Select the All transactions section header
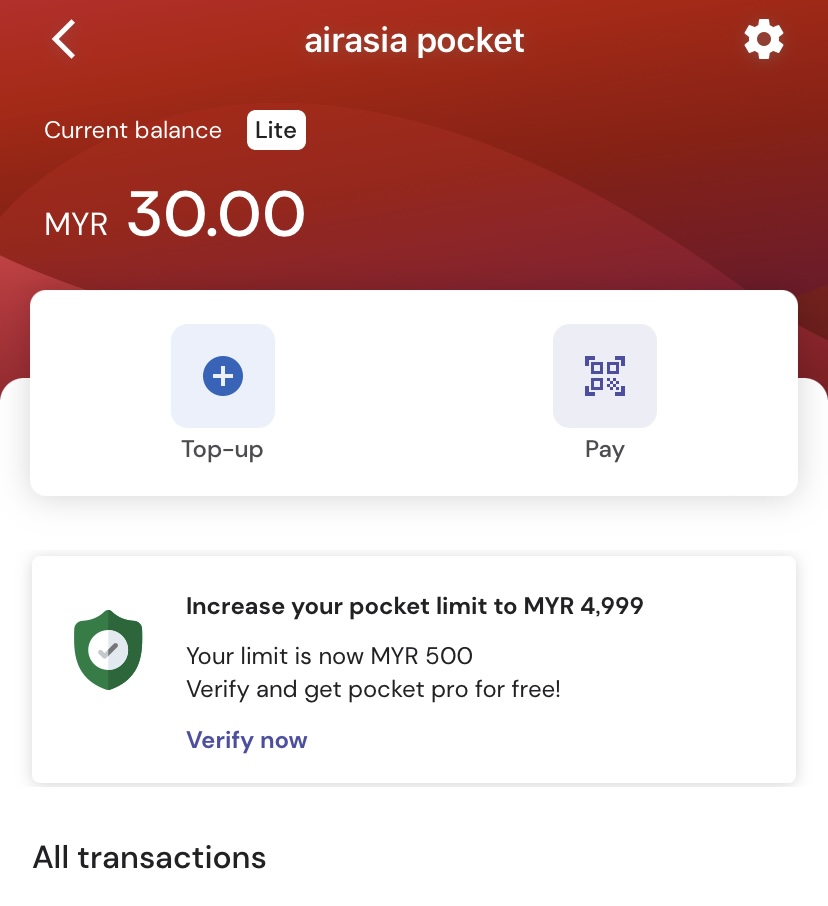Viewport: 828px width, 906px height. [149, 857]
